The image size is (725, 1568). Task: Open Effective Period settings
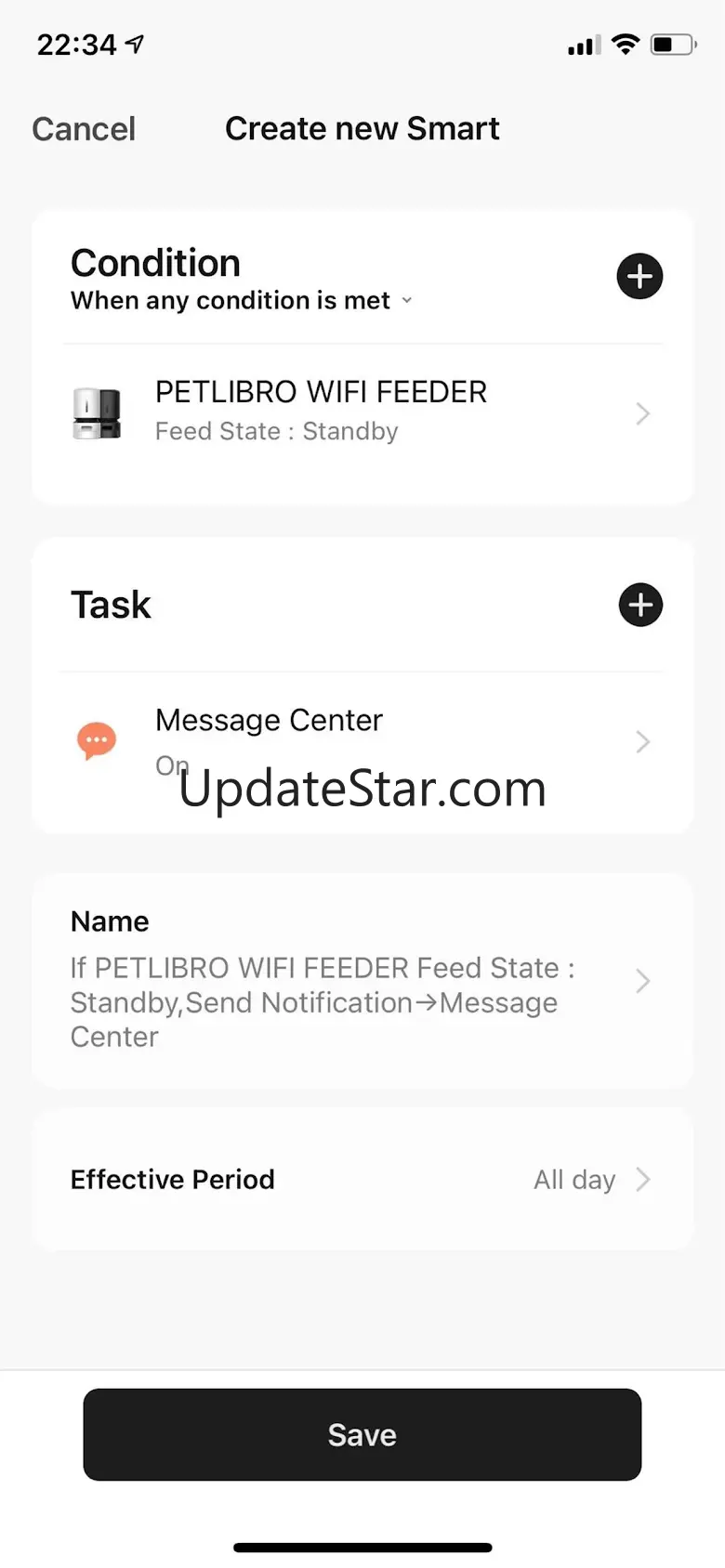(x=362, y=1180)
